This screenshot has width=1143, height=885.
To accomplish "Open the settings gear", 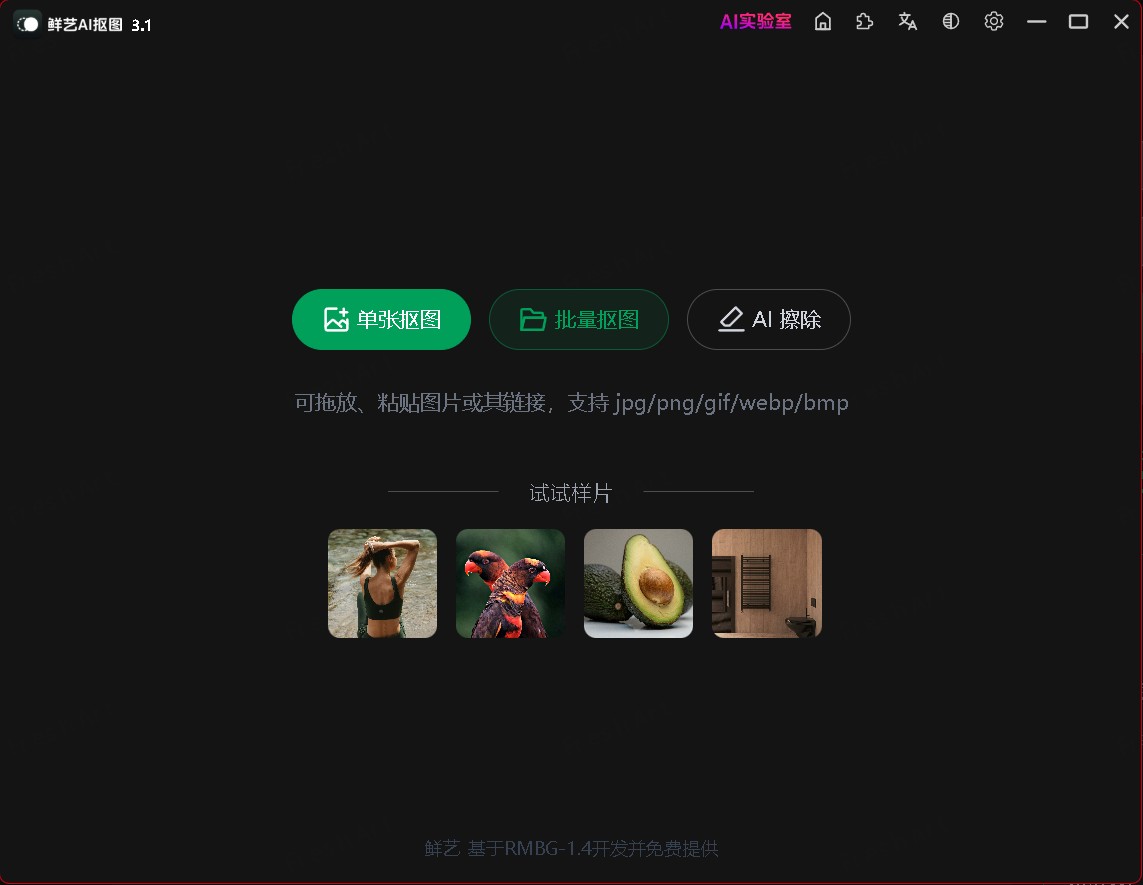I will pos(993,22).
